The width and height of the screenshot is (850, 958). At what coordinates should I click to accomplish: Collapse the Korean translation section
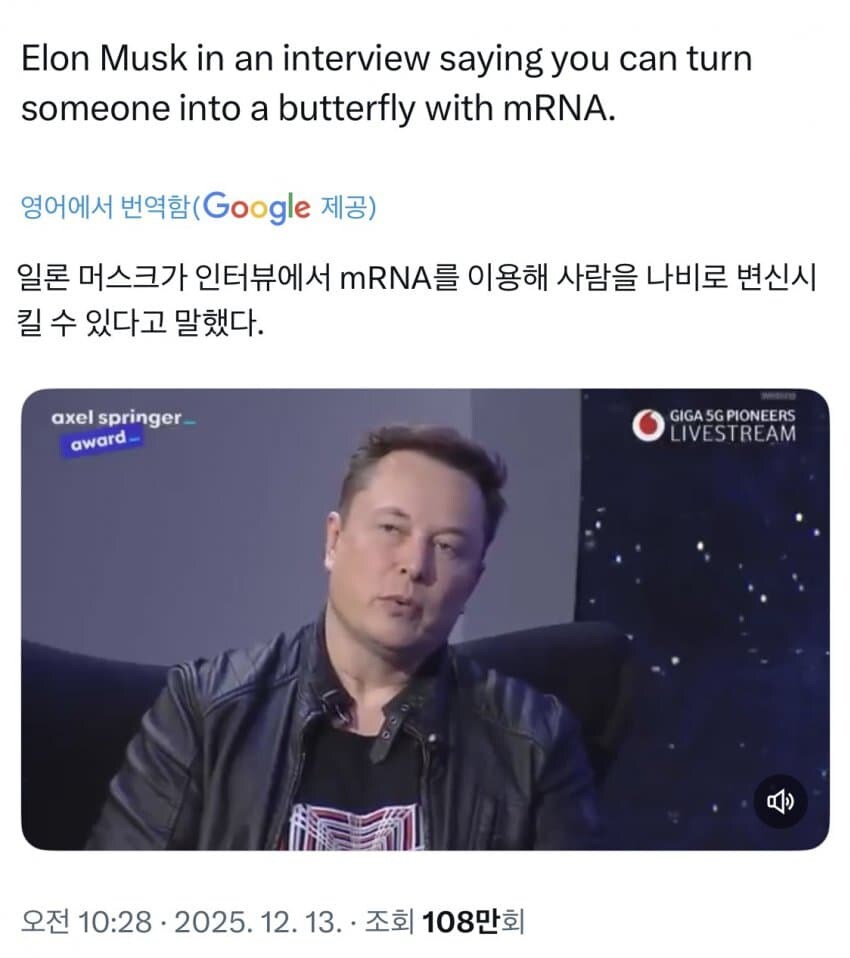tap(420, 293)
